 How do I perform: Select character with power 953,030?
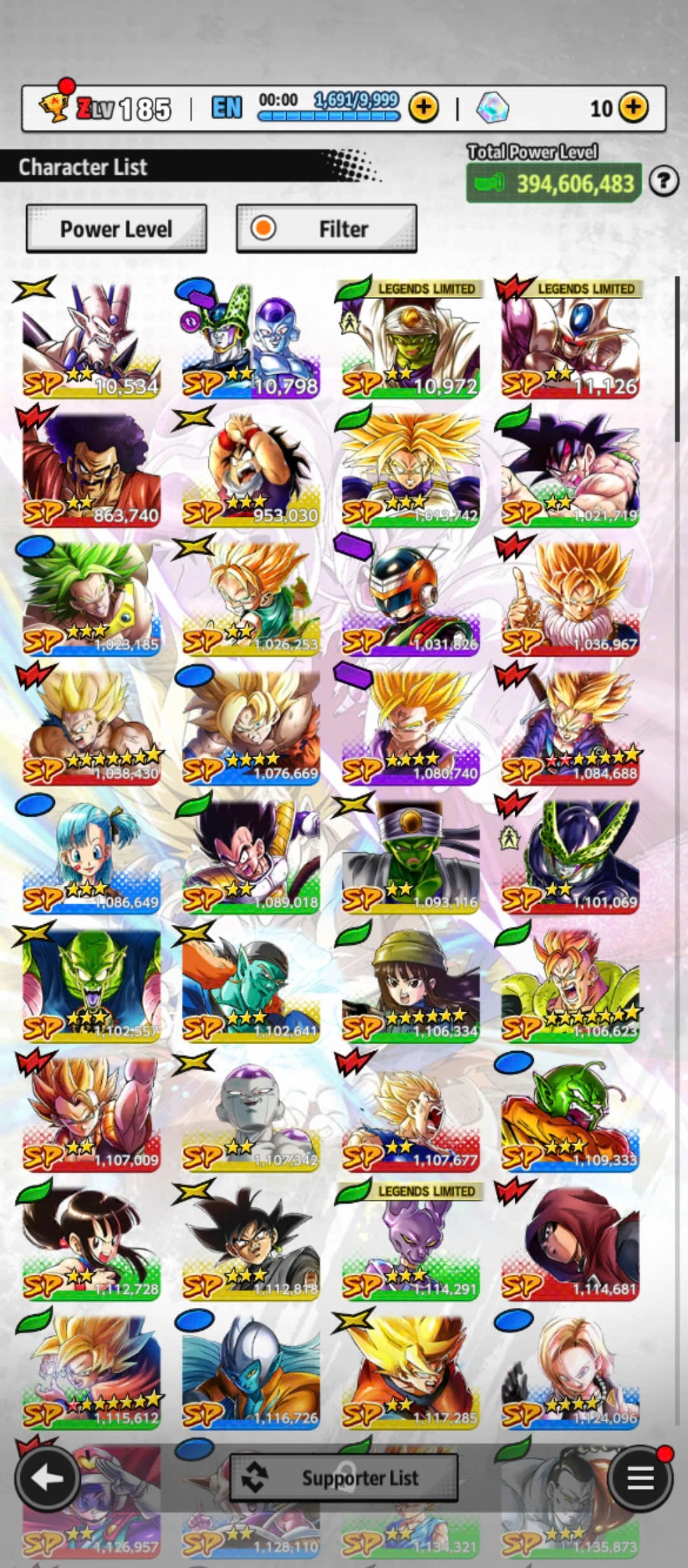point(250,470)
